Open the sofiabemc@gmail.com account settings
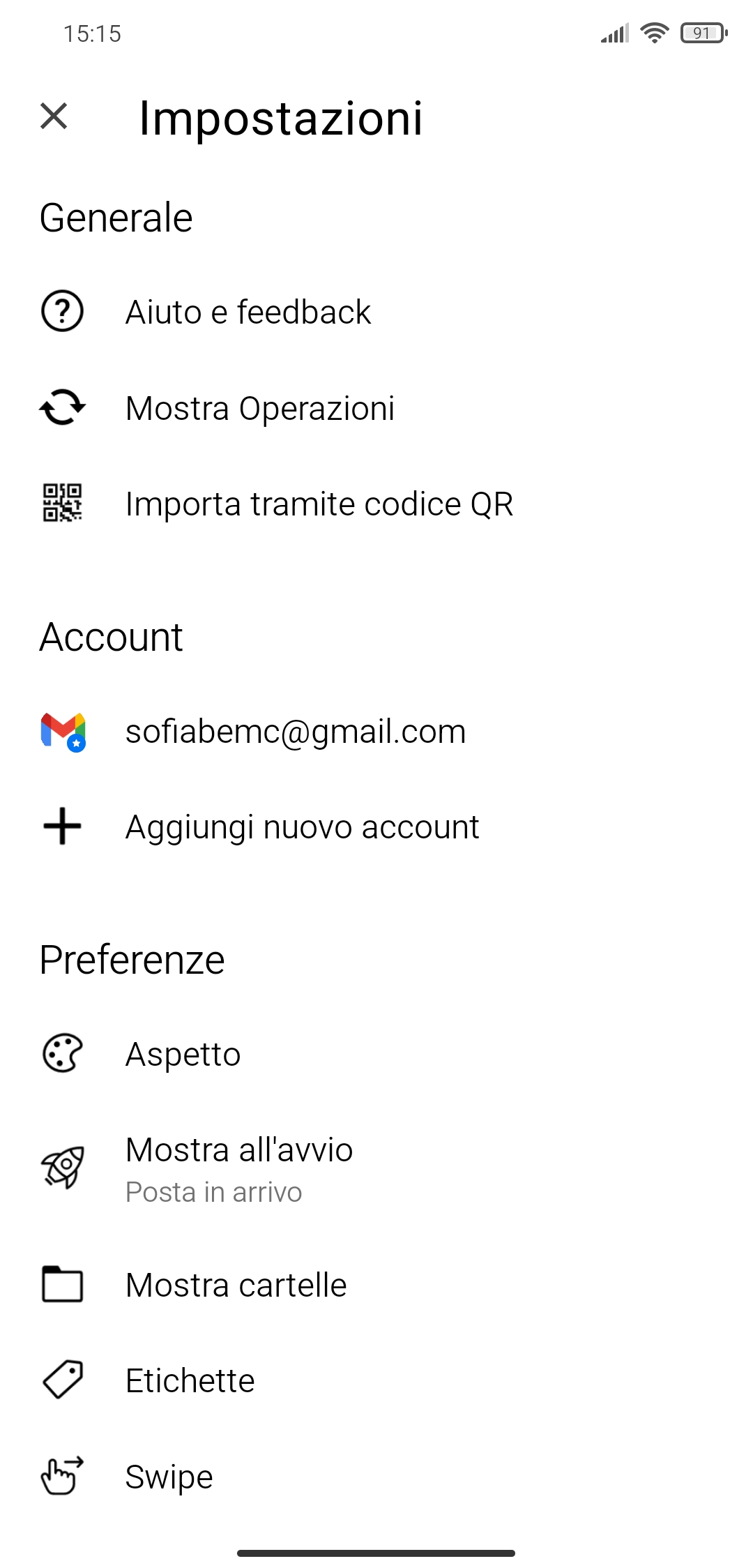The image size is (753, 1568). point(376,731)
